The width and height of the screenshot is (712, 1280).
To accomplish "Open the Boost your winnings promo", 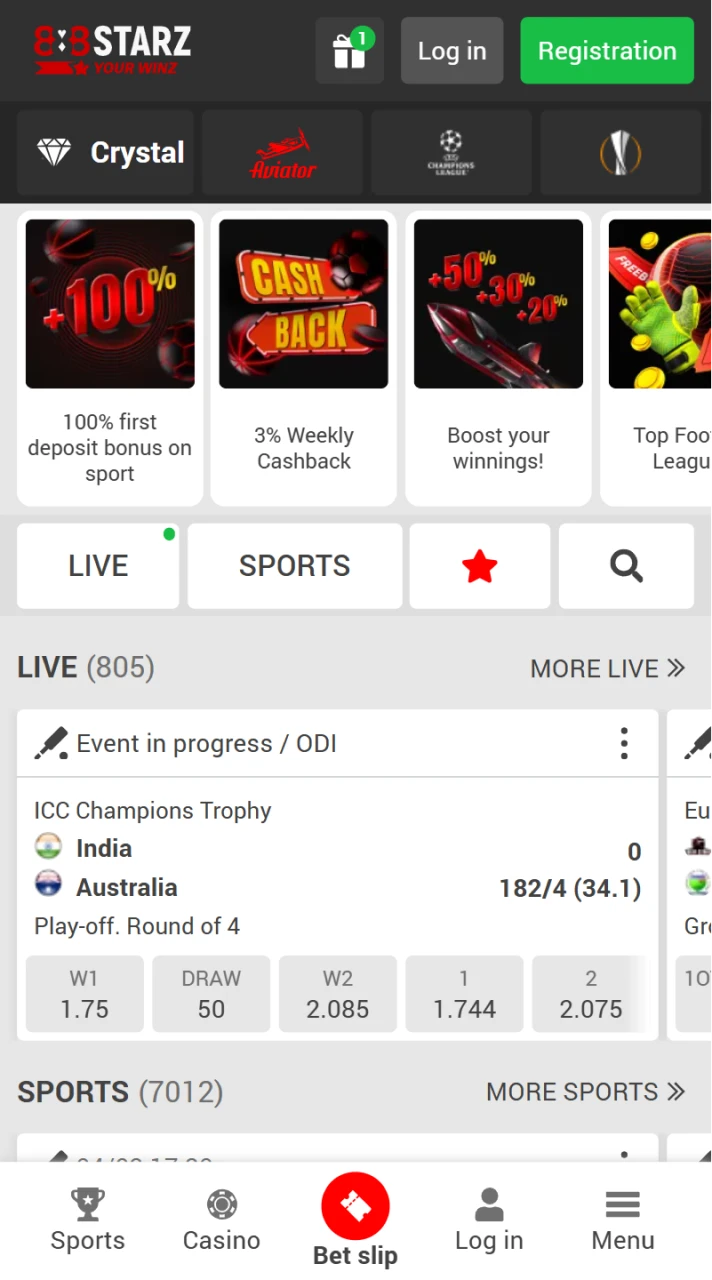I will point(498,358).
